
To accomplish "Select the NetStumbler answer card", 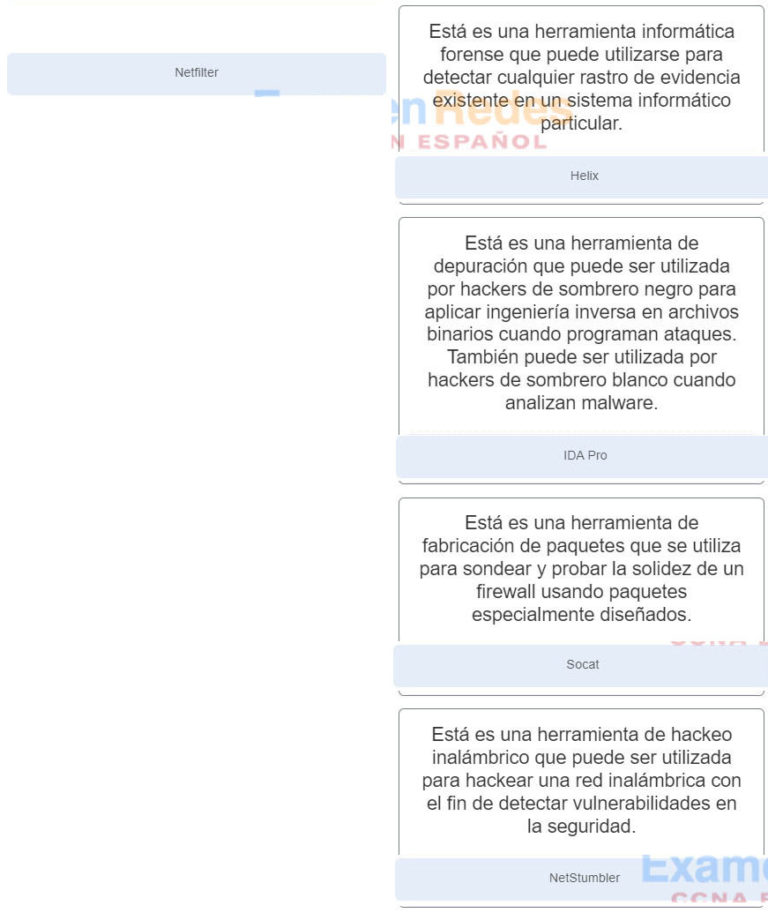I will tap(584, 877).
